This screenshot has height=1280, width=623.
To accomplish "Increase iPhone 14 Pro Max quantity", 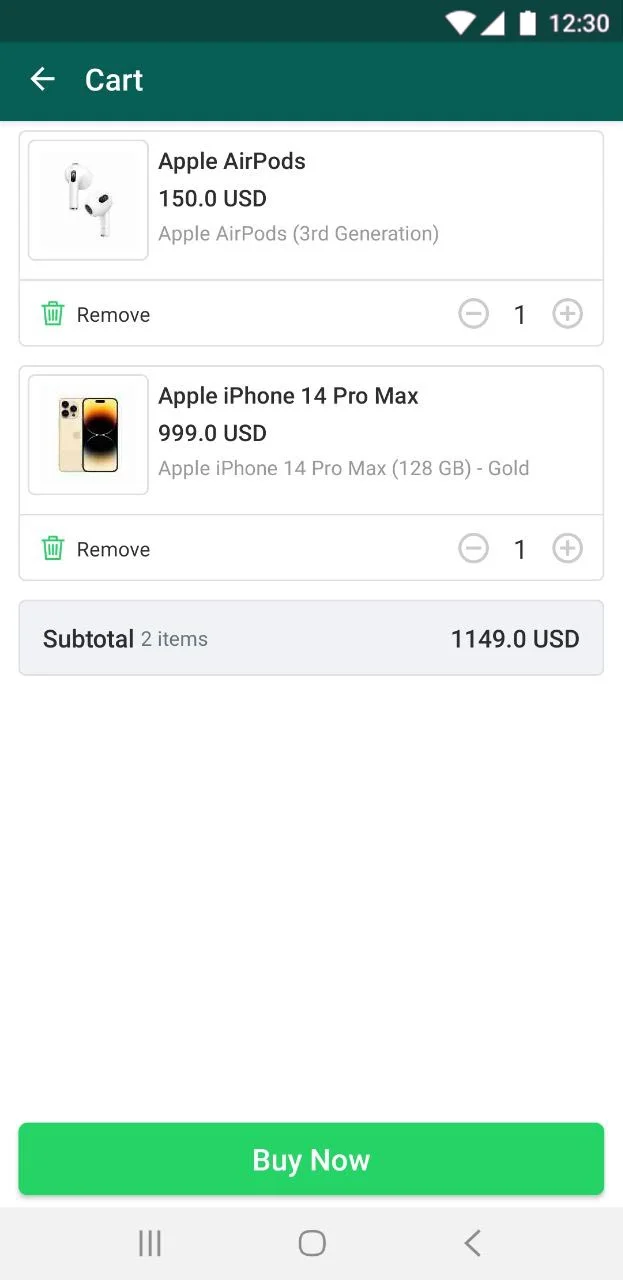I will click(x=567, y=548).
